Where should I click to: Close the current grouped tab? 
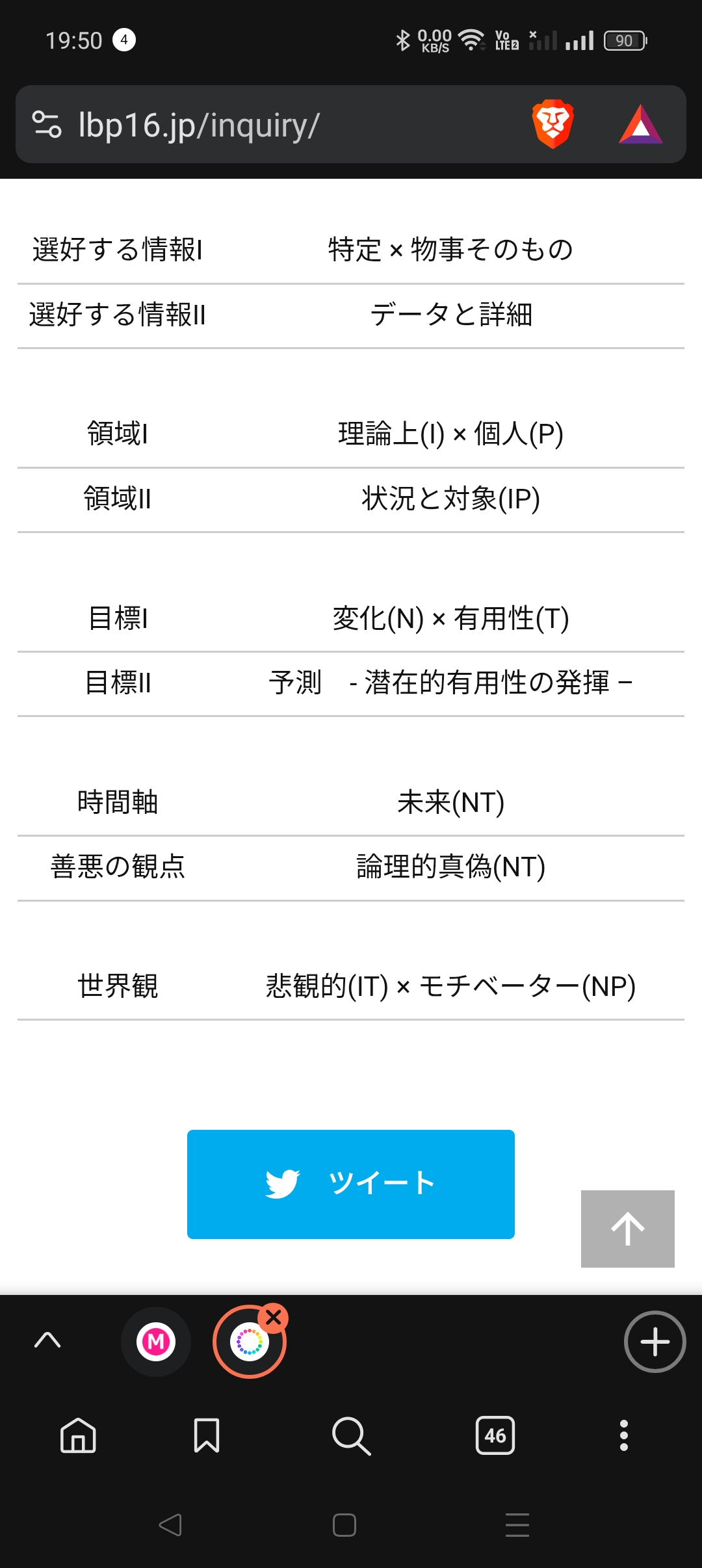pos(274,1318)
